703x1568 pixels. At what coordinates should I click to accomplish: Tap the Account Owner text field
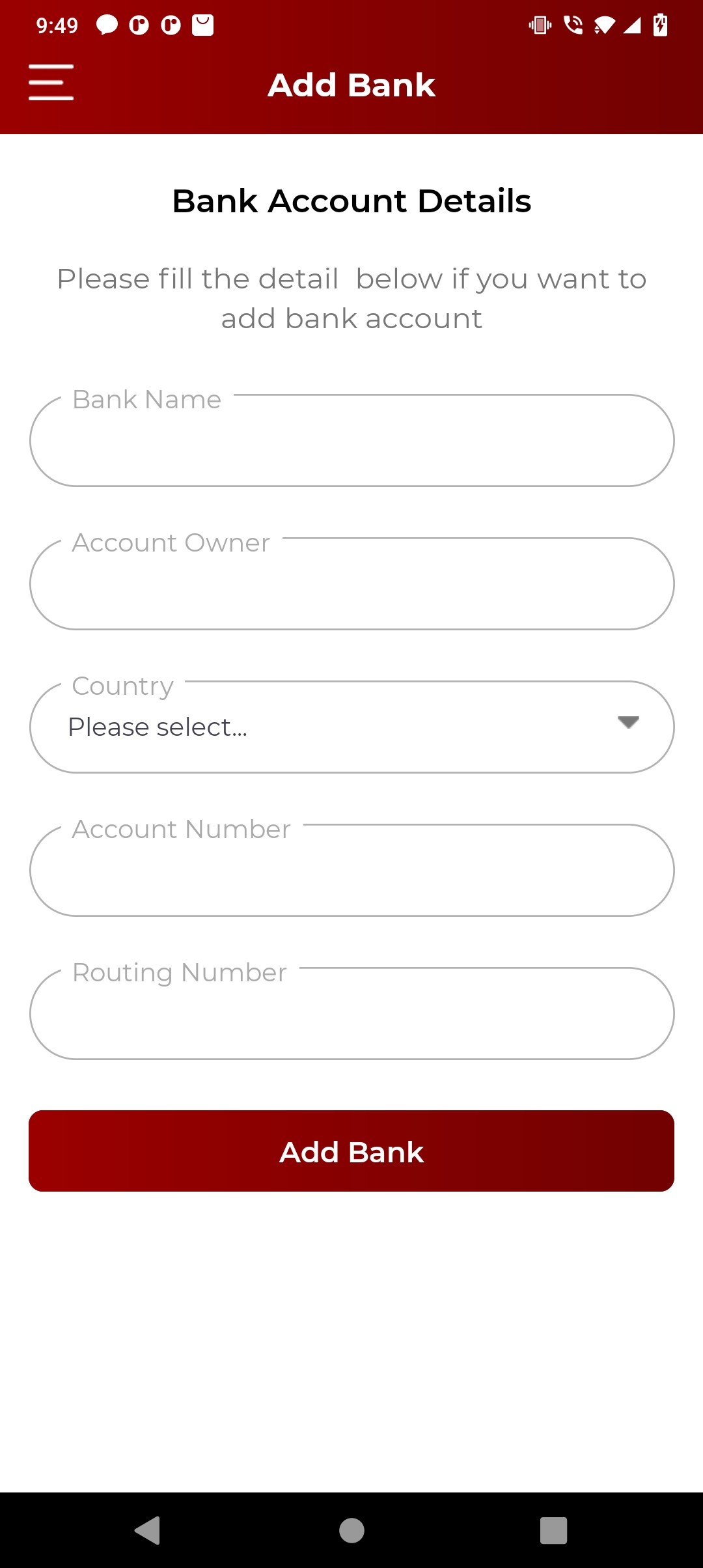click(x=351, y=584)
